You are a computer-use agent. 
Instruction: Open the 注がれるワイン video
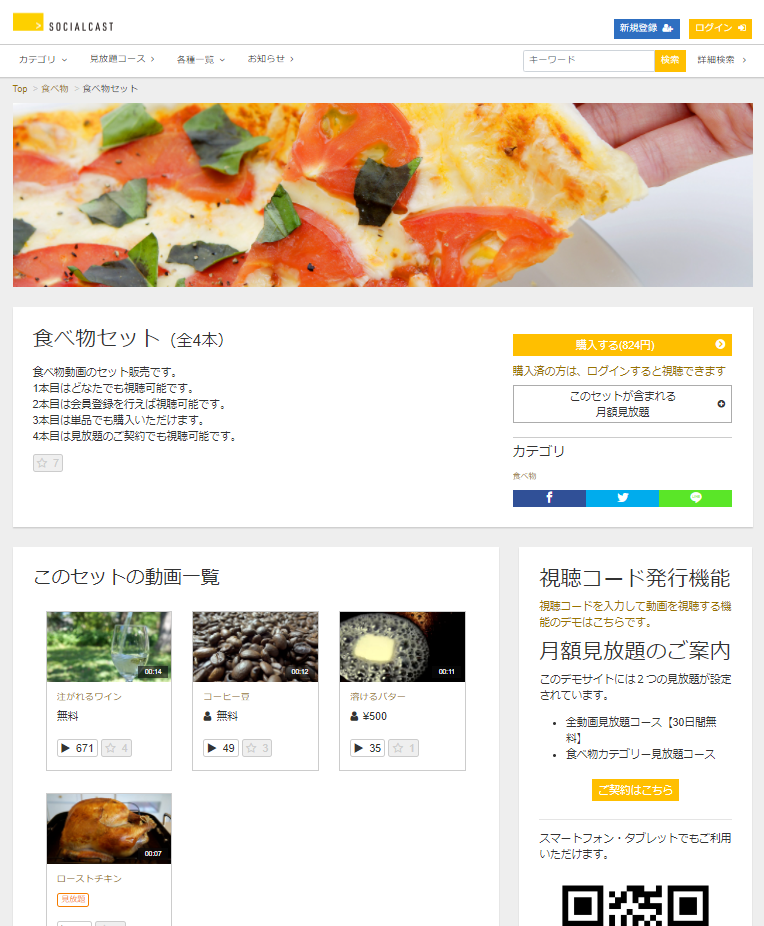(109, 647)
